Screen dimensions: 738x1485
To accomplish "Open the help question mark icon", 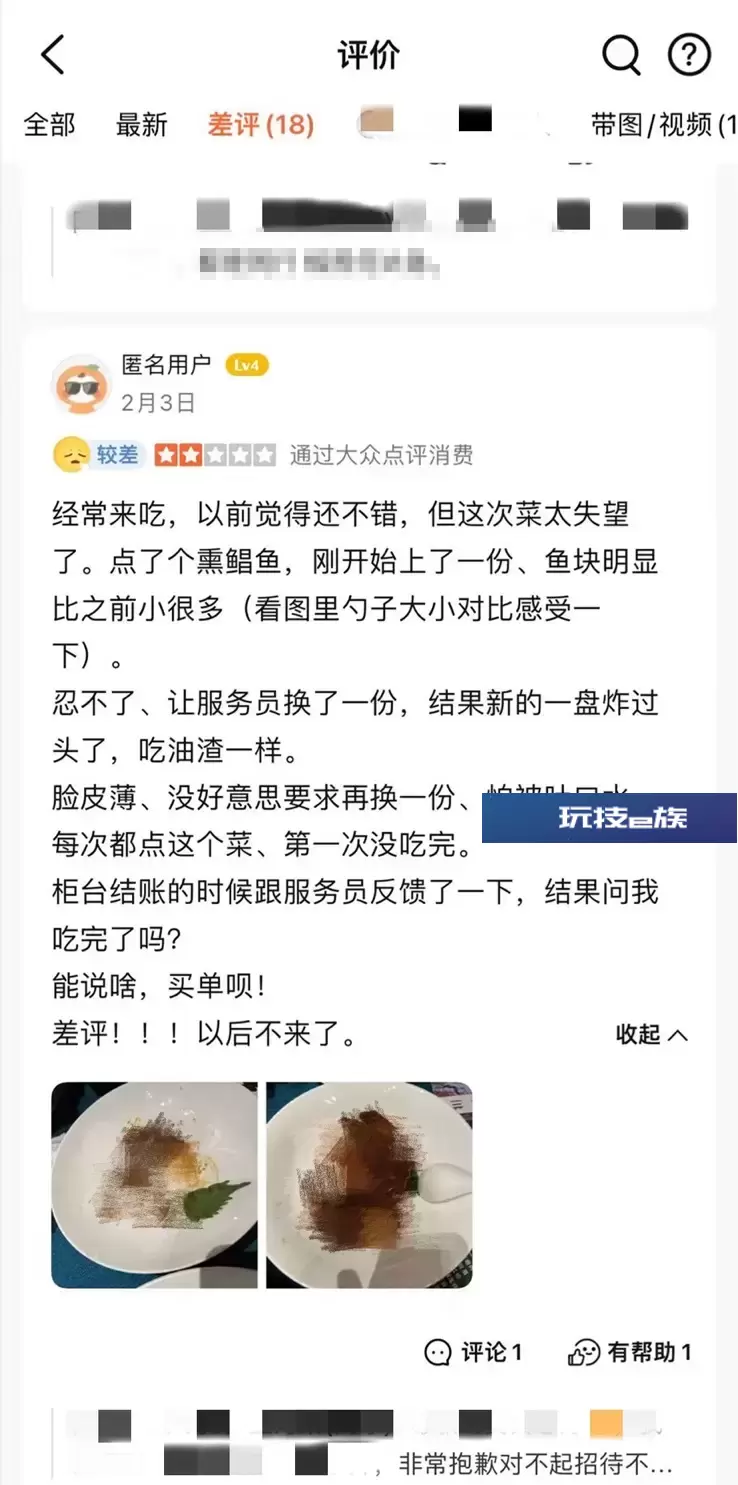I will [689, 55].
